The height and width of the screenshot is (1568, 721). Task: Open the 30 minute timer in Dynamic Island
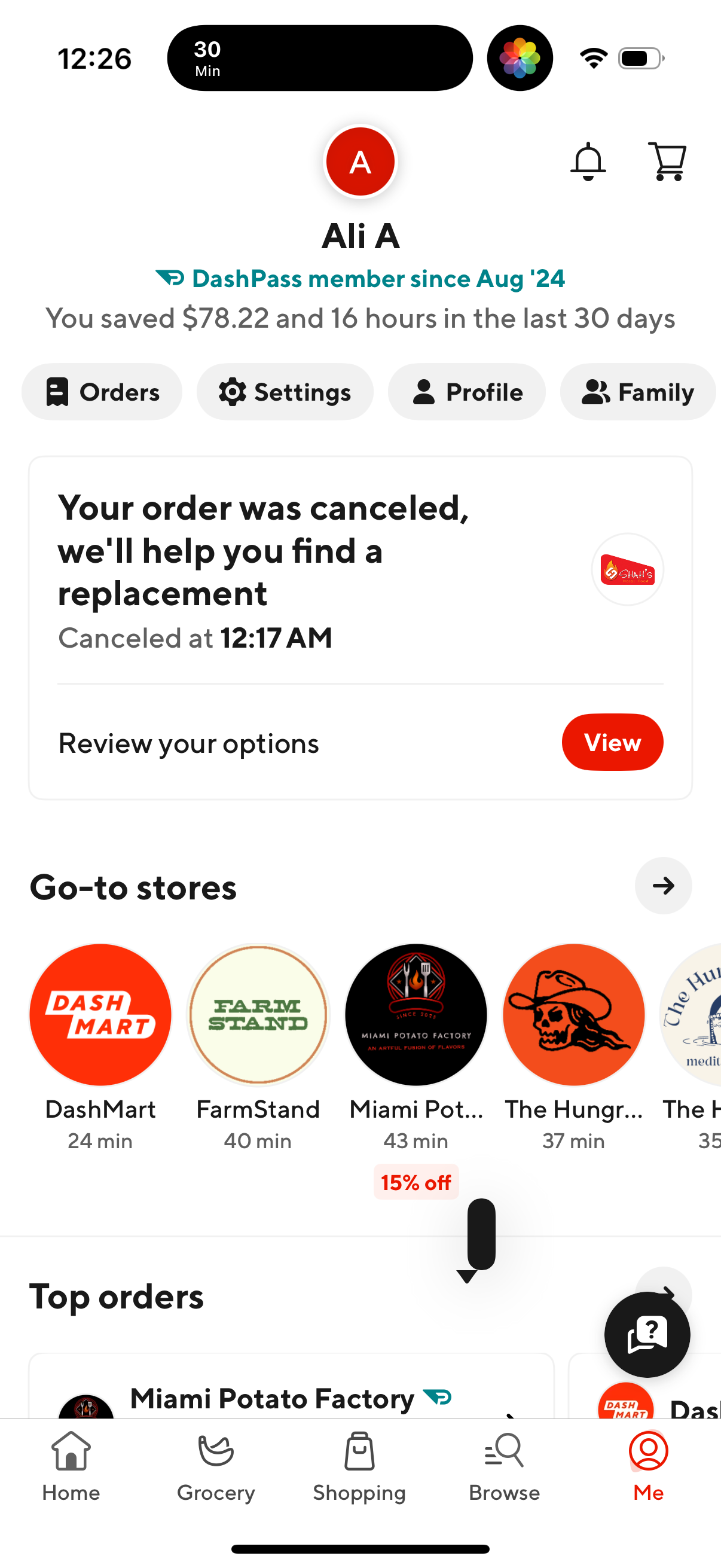[319, 58]
